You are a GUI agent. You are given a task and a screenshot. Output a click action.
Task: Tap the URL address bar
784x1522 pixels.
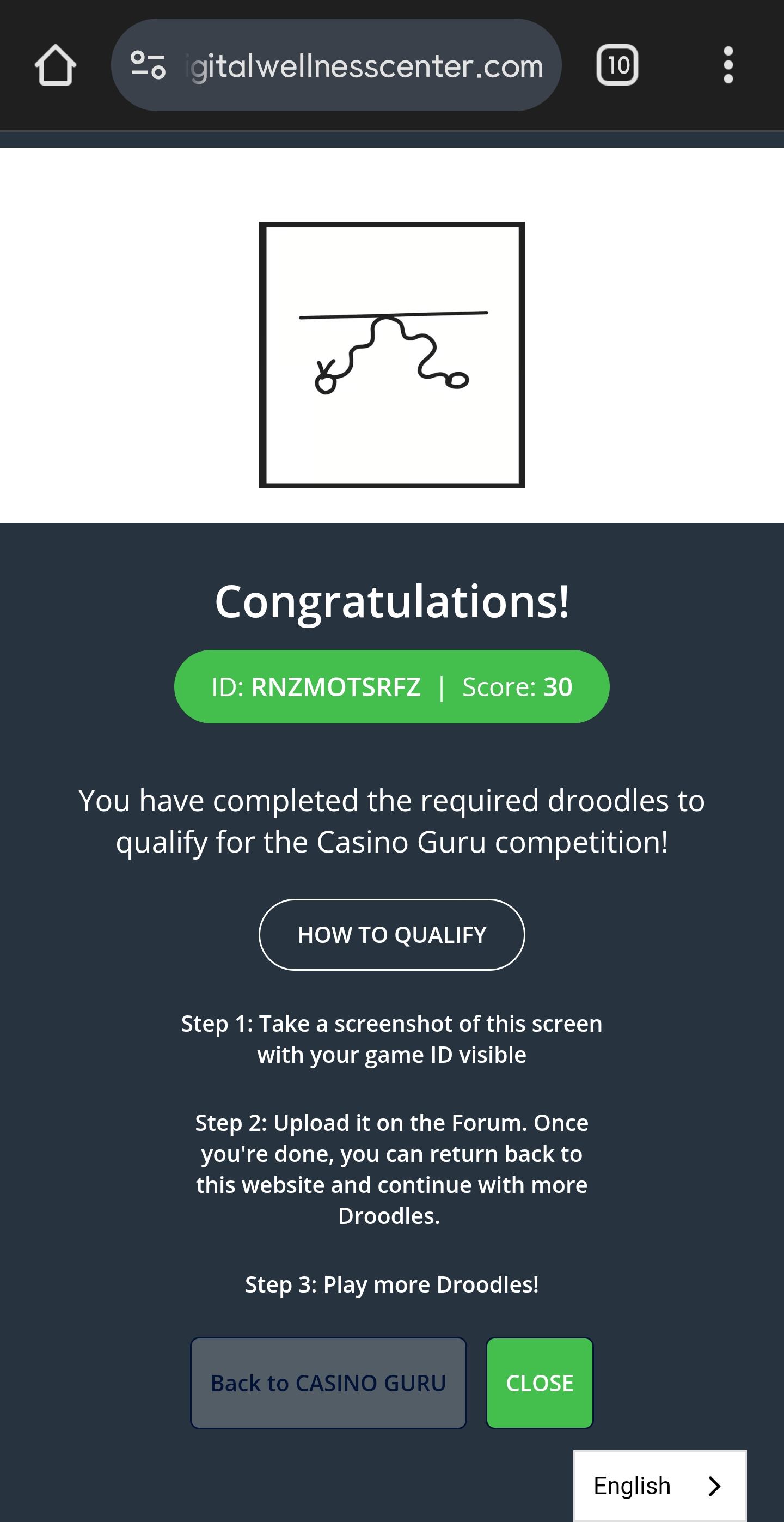pos(364,65)
